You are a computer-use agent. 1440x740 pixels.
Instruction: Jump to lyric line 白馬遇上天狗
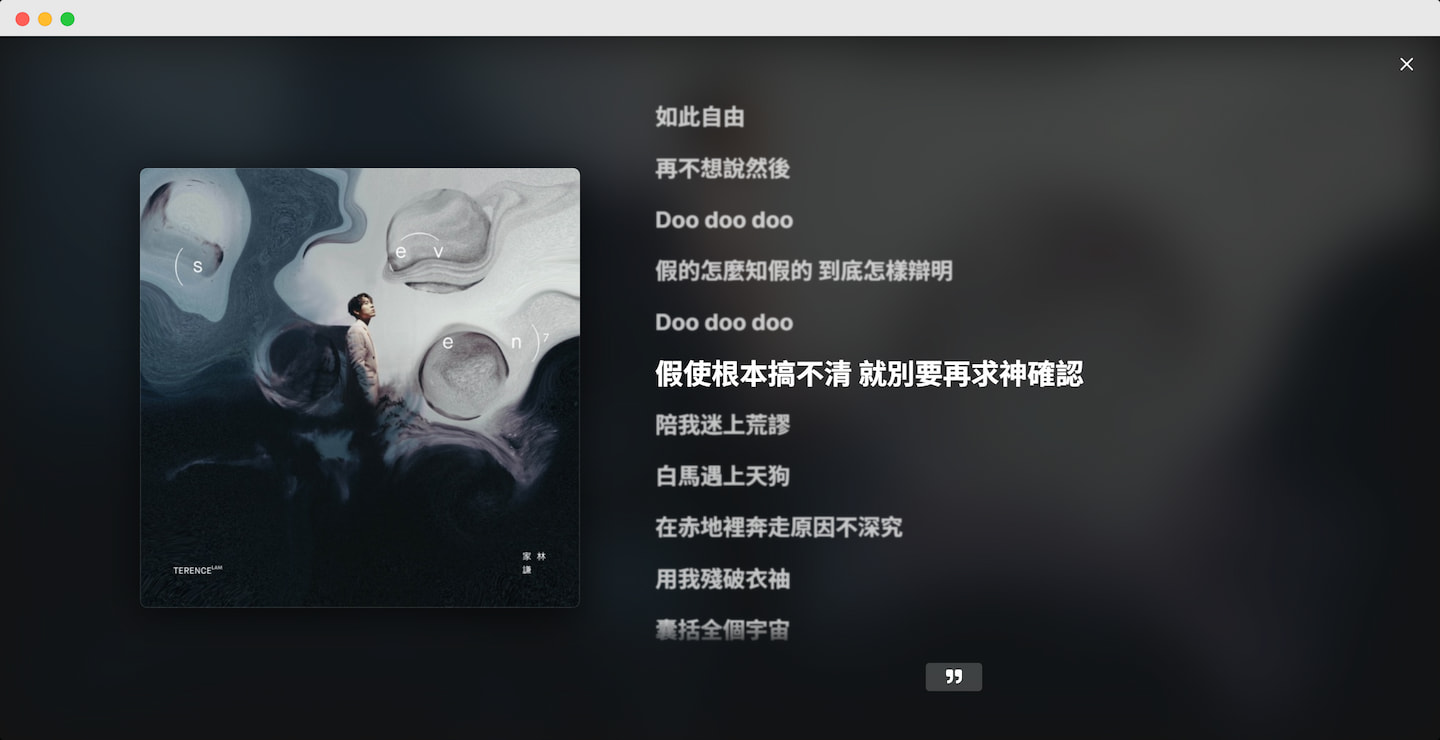[722, 476]
